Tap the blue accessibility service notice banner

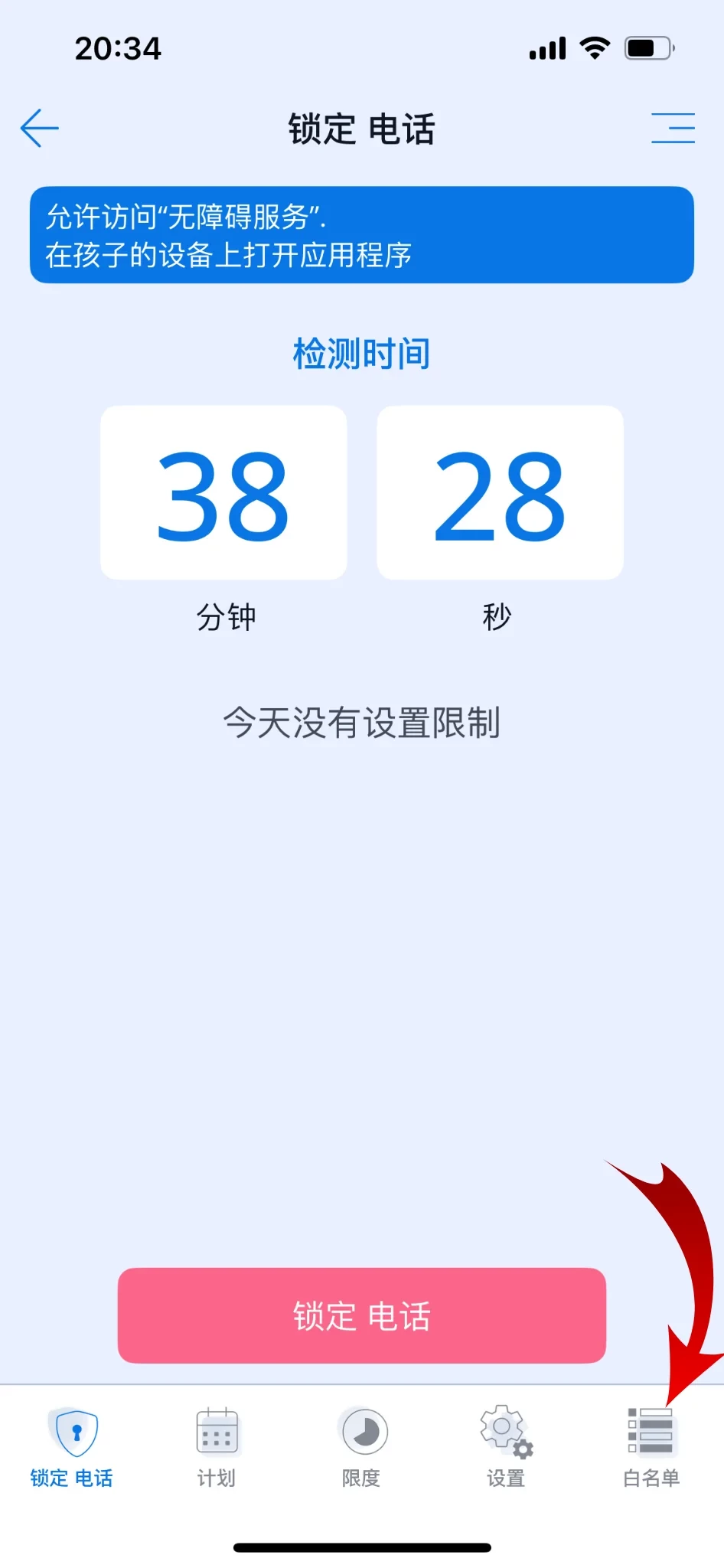362,235
